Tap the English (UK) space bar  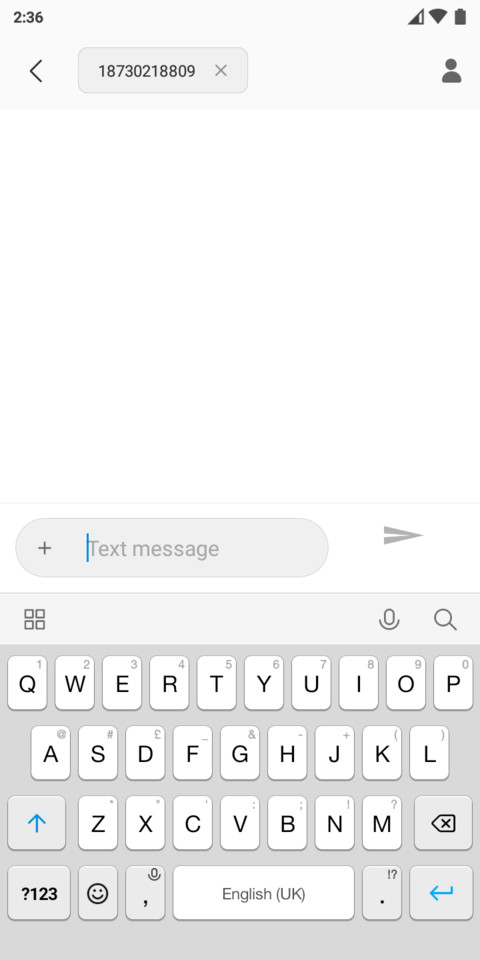tap(263, 893)
